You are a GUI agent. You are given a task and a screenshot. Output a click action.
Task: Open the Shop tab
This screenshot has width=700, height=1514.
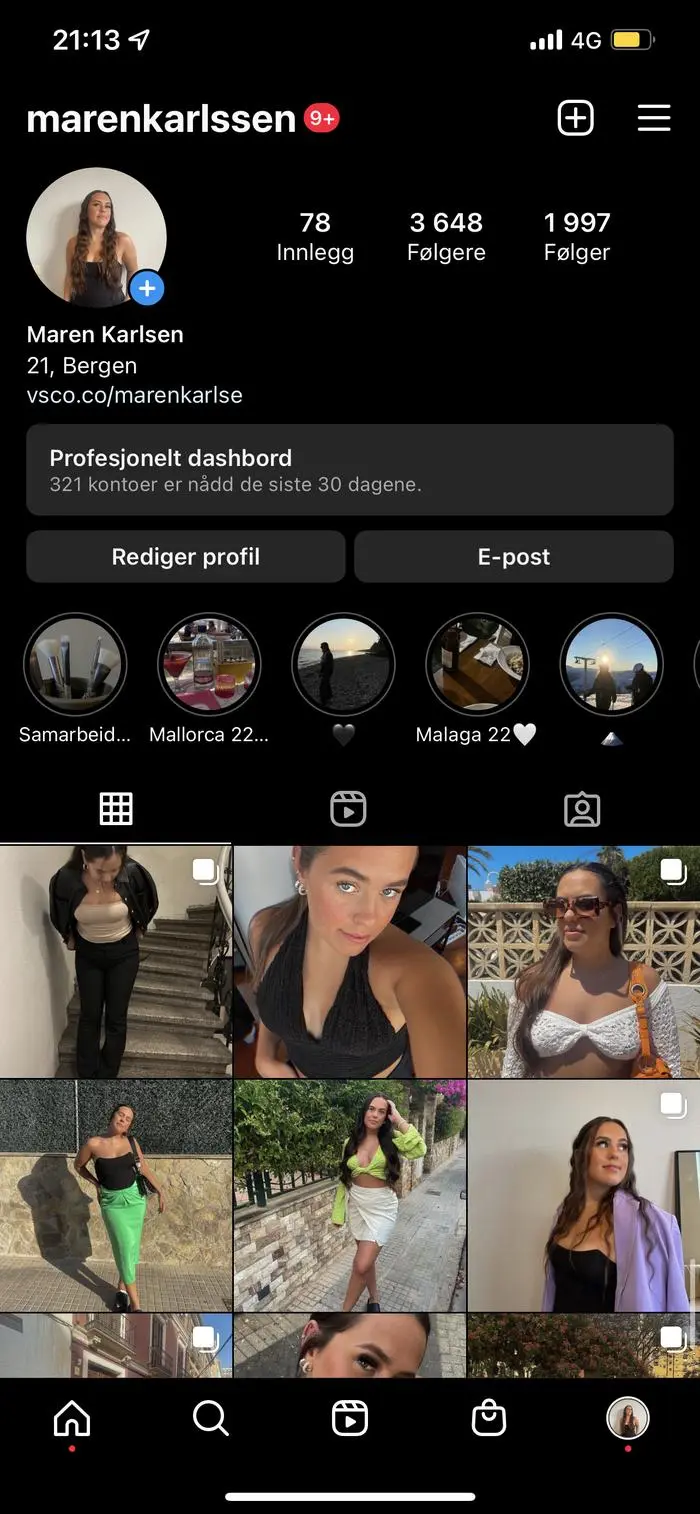coord(489,1417)
